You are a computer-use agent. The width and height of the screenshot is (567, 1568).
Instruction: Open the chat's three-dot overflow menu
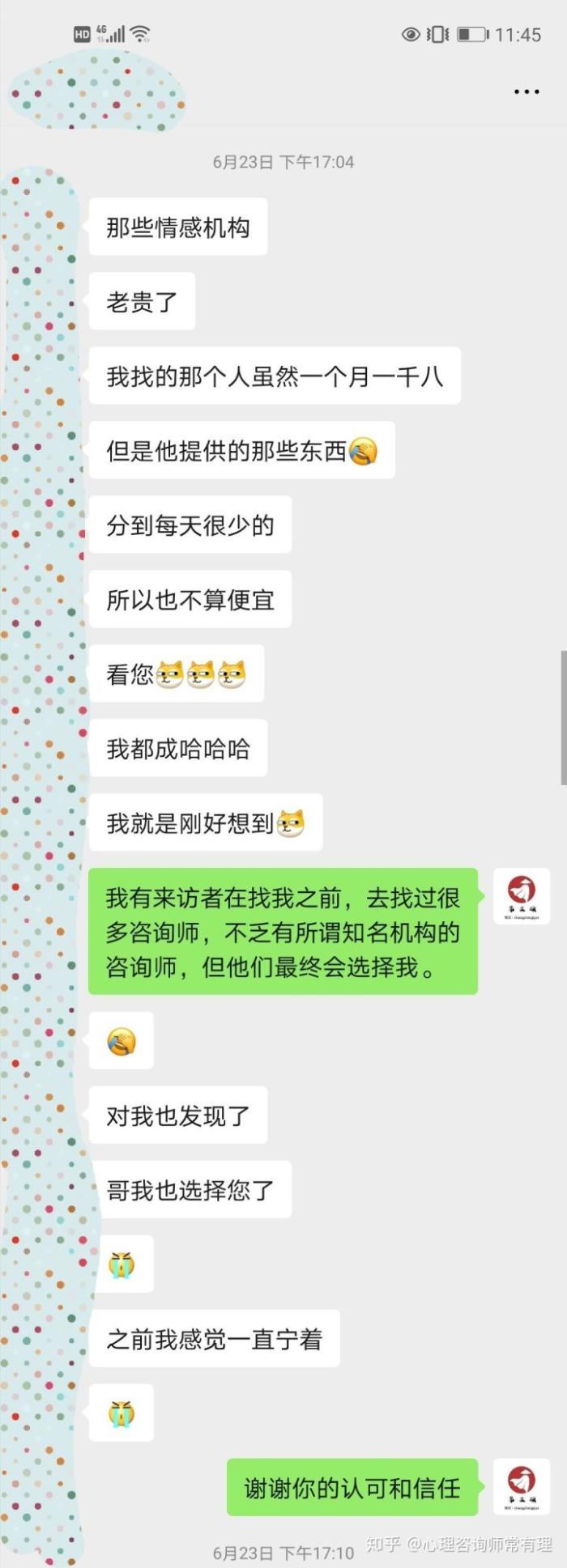click(526, 92)
